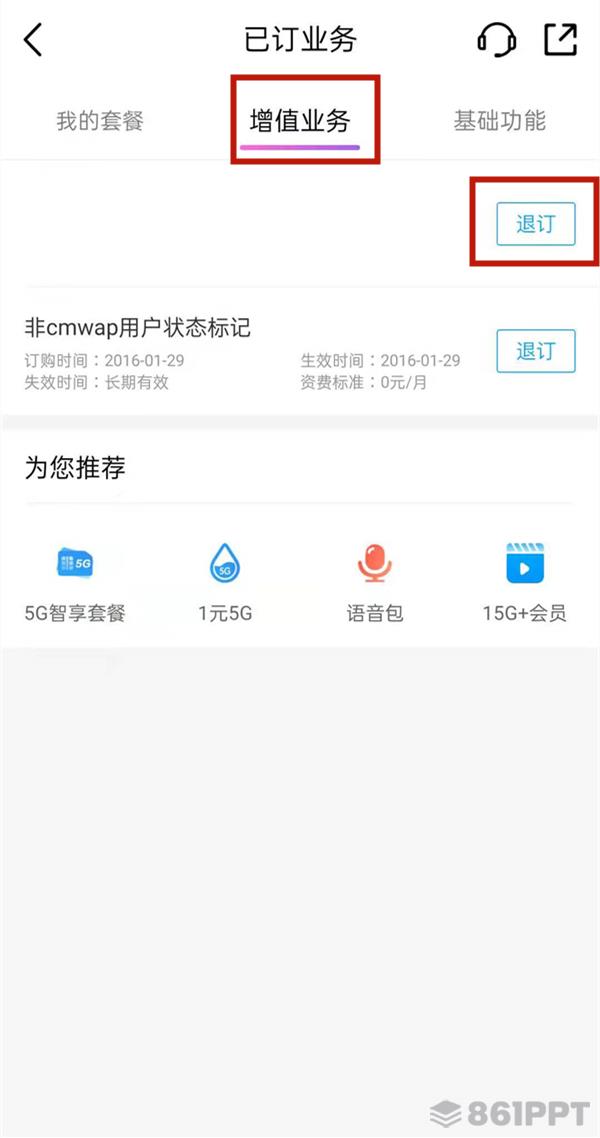Go back using the arrow icon
Viewport: 600px width, 1138px height.
[x=33, y=39]
